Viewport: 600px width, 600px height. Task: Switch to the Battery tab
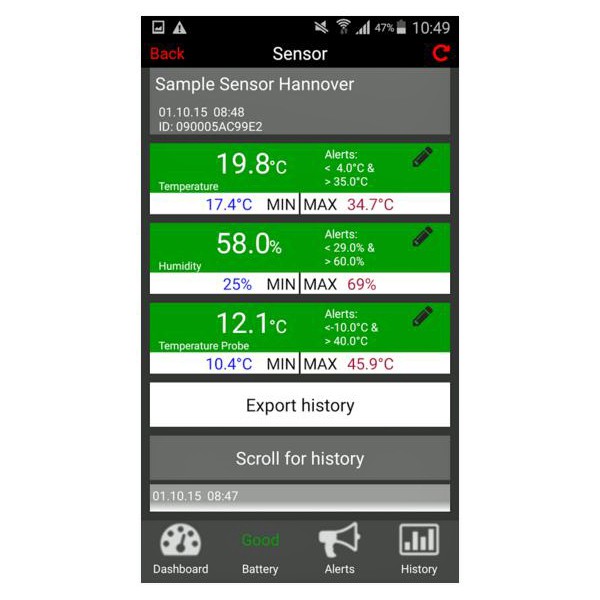pos(260,550)
